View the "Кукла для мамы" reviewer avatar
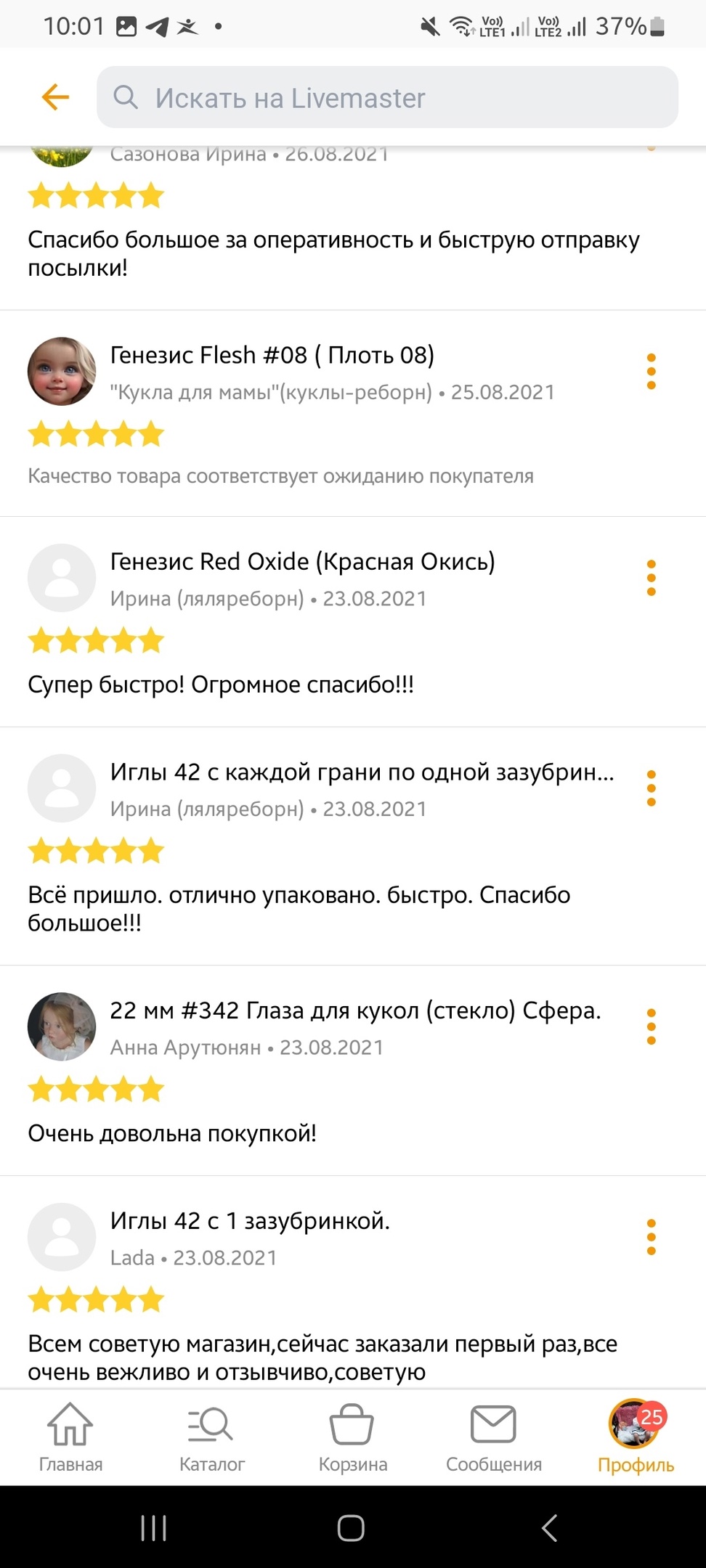 pyautogui.click(x=62, y=371)
